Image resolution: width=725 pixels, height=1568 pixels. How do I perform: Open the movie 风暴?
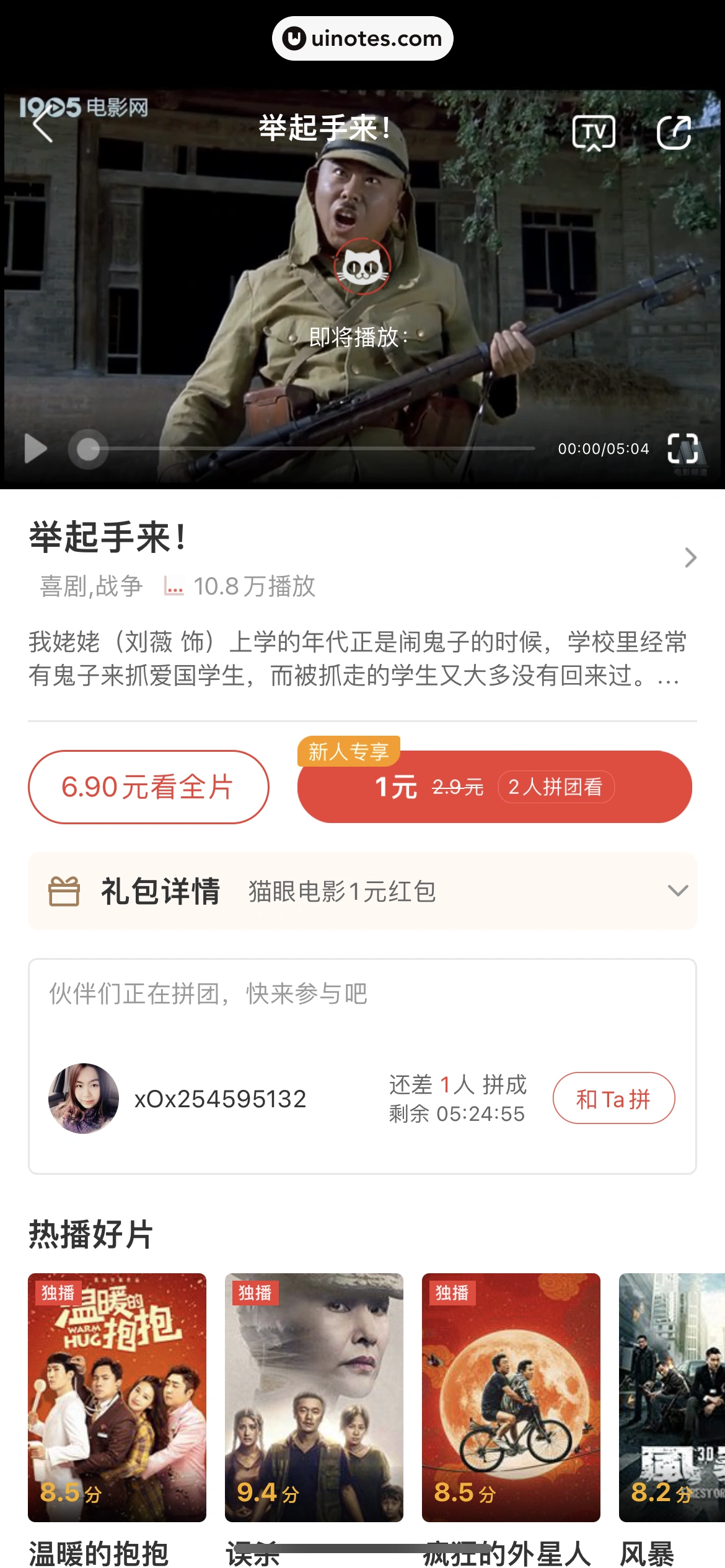coord(672,1397)
